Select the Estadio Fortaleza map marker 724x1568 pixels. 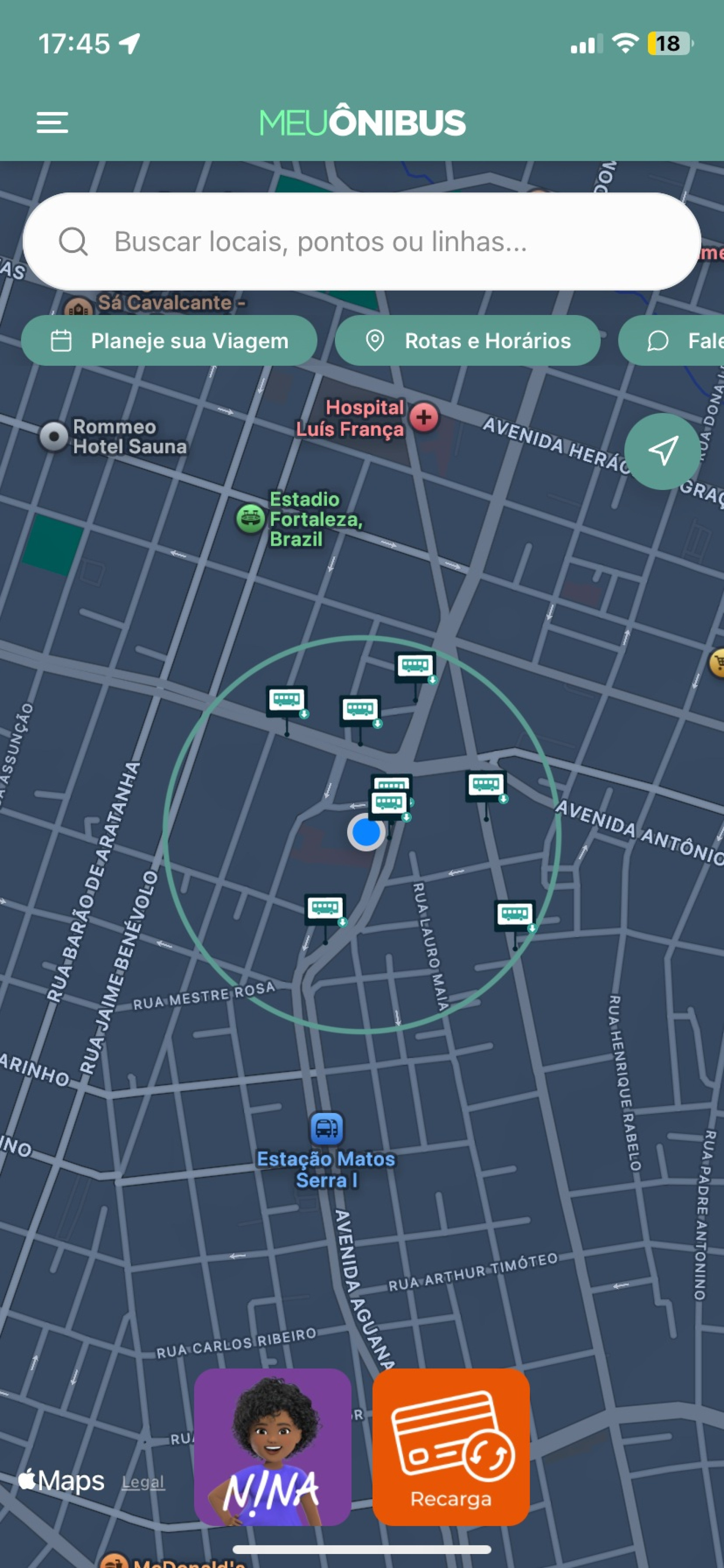click(x=250, y=519)
